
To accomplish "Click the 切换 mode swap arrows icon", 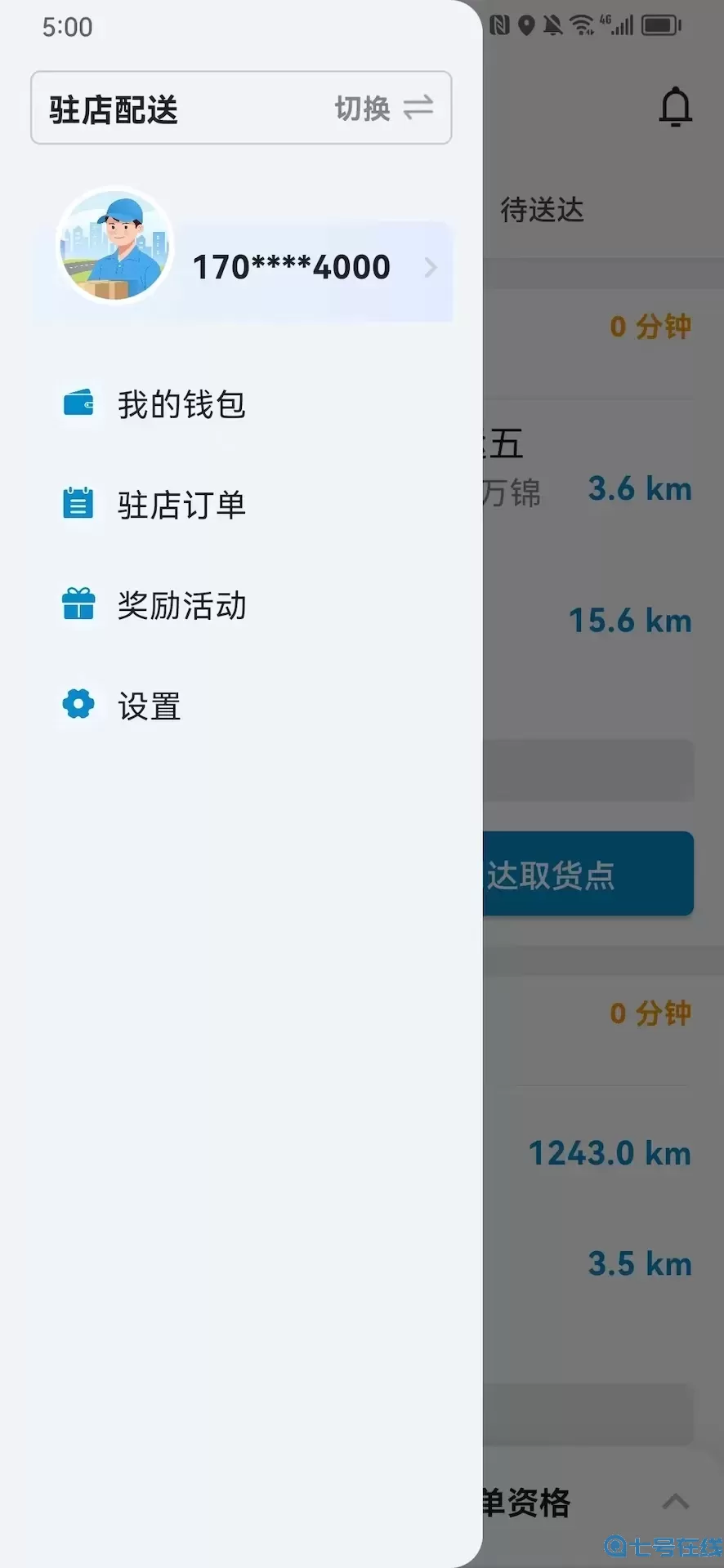I will (419, 107).
